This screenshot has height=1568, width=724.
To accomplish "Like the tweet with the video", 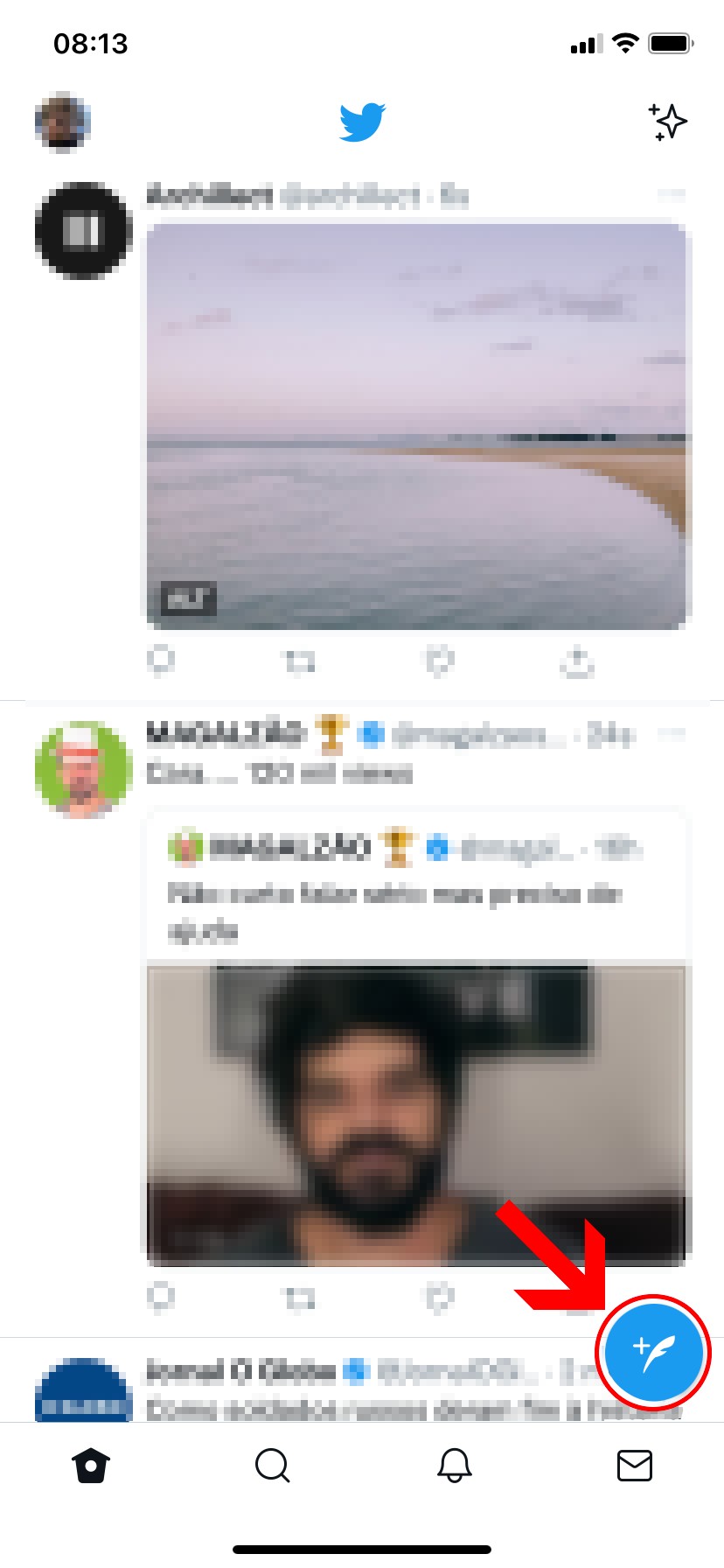I will point(439,1297).
